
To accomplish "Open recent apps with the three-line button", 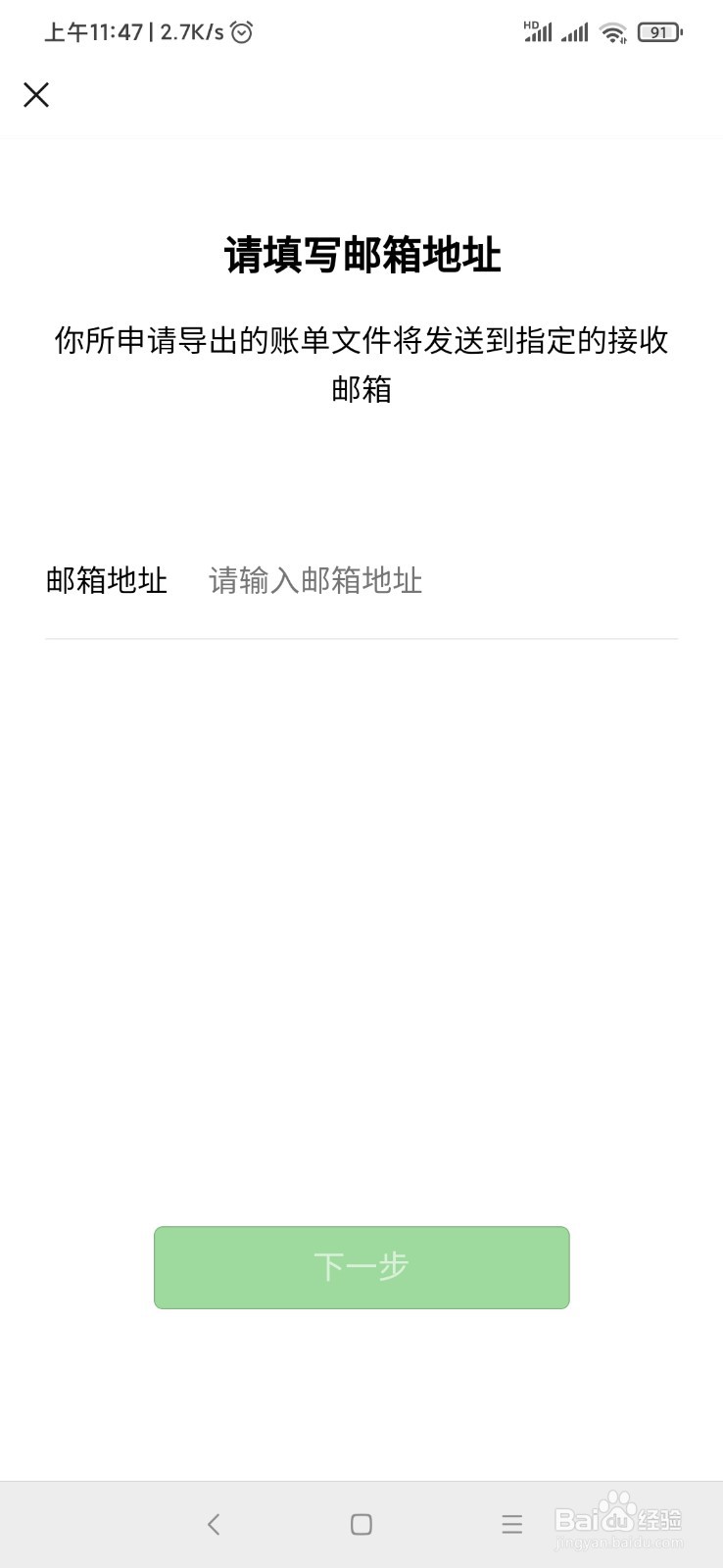I will tap(511, 1525).
